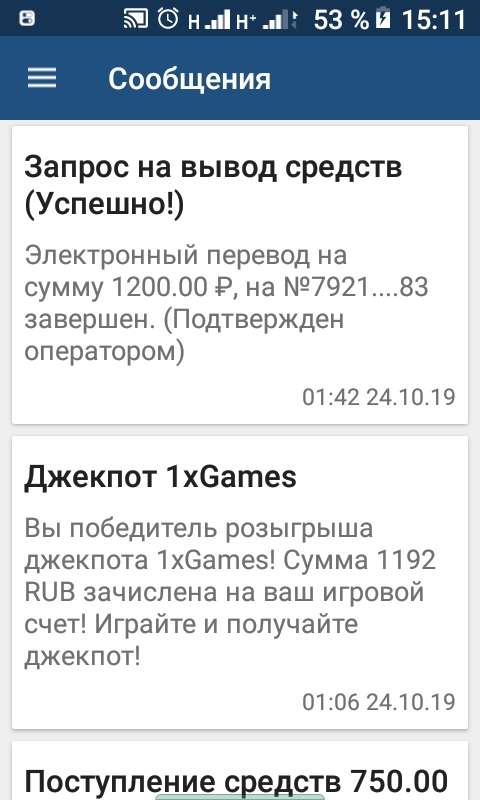Open the hamburger drawer menu
Image resolution: width=480 pixels, height=800 pixels.
tap(42, 79)
